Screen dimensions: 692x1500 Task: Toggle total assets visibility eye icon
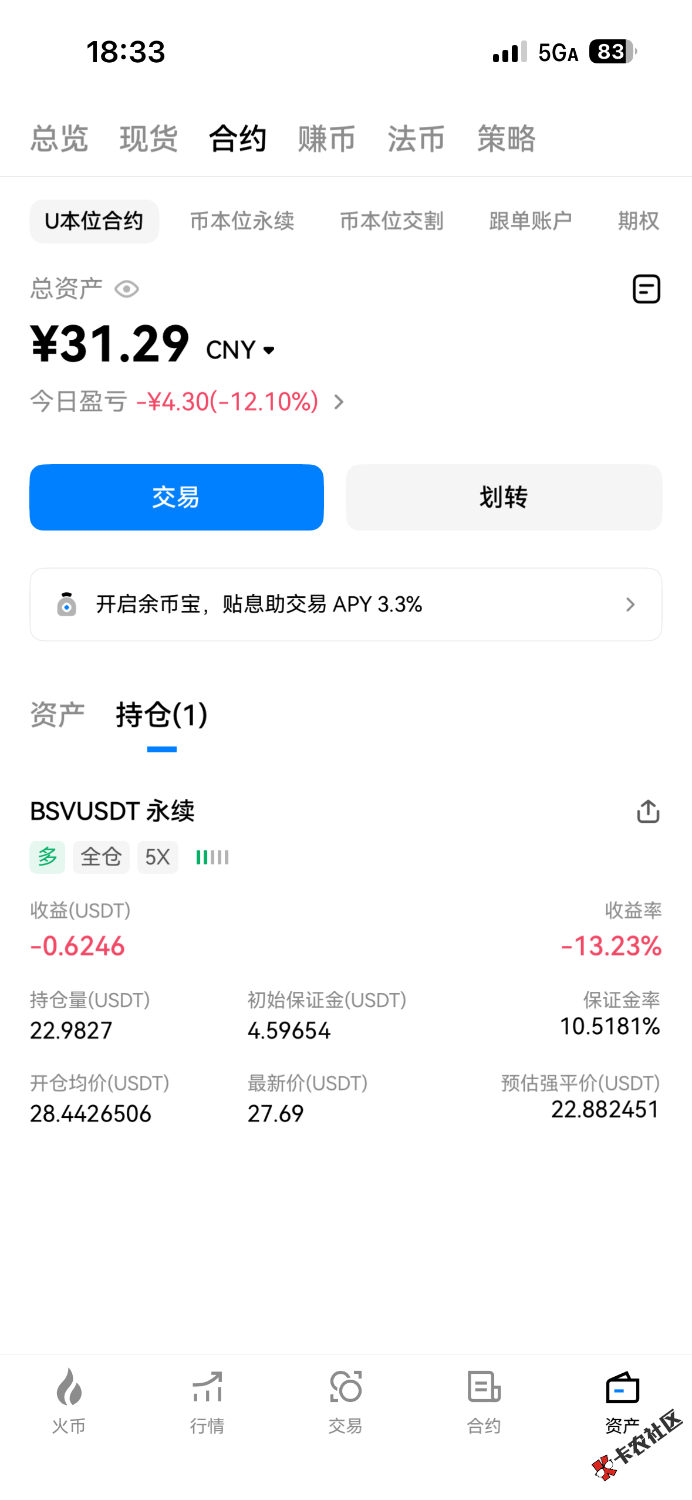pos(126,290)
